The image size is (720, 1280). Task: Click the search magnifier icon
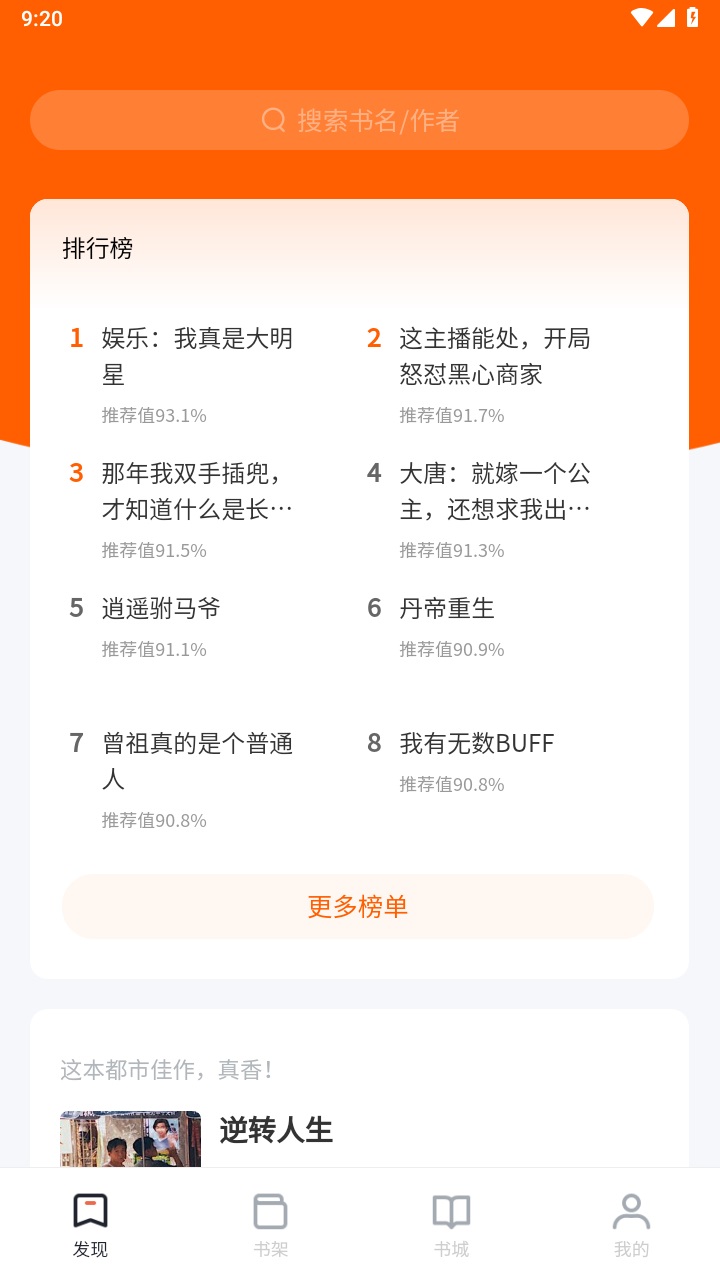[x=271, y=119]
